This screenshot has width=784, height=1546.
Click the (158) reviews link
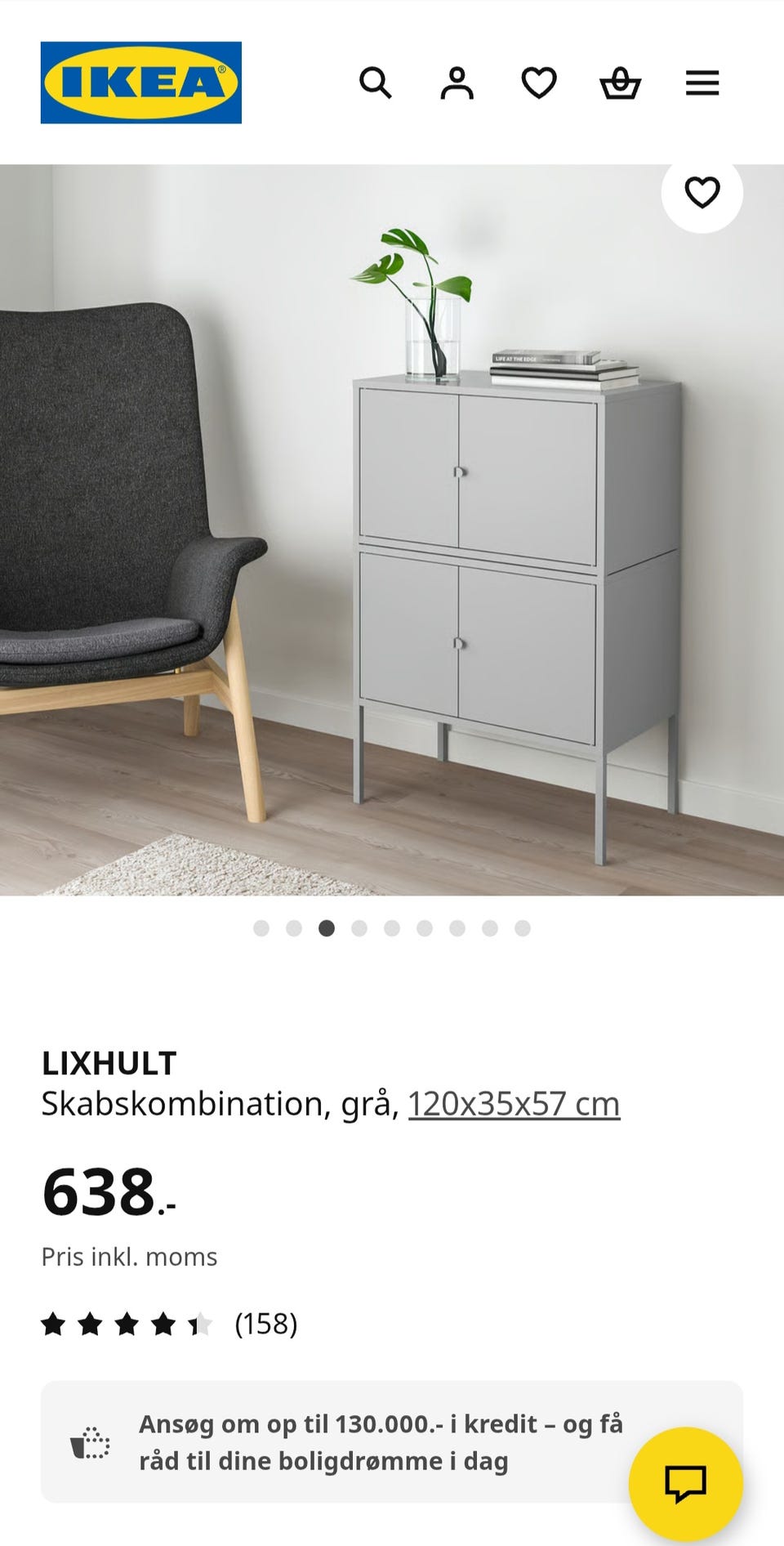[x=265, y=1323]
